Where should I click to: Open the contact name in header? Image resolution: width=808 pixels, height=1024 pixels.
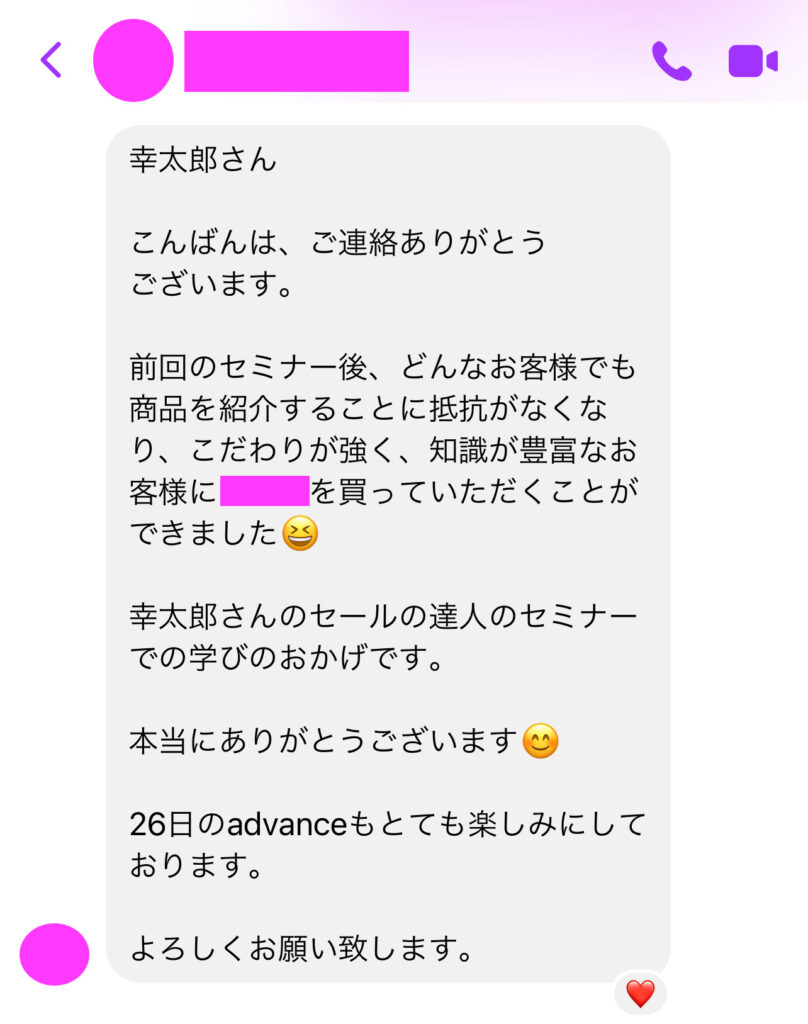(296, 61)
